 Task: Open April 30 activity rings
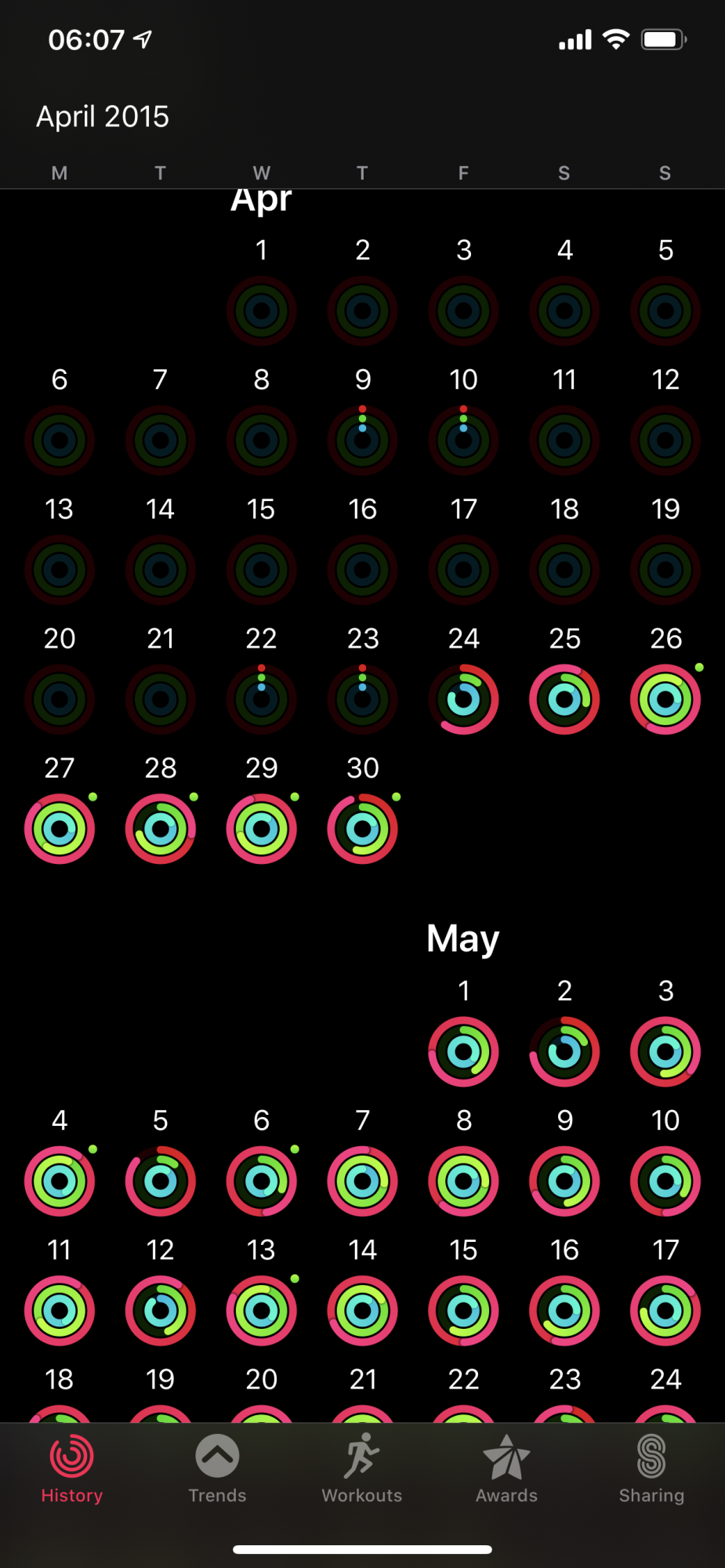pos(362,829)
